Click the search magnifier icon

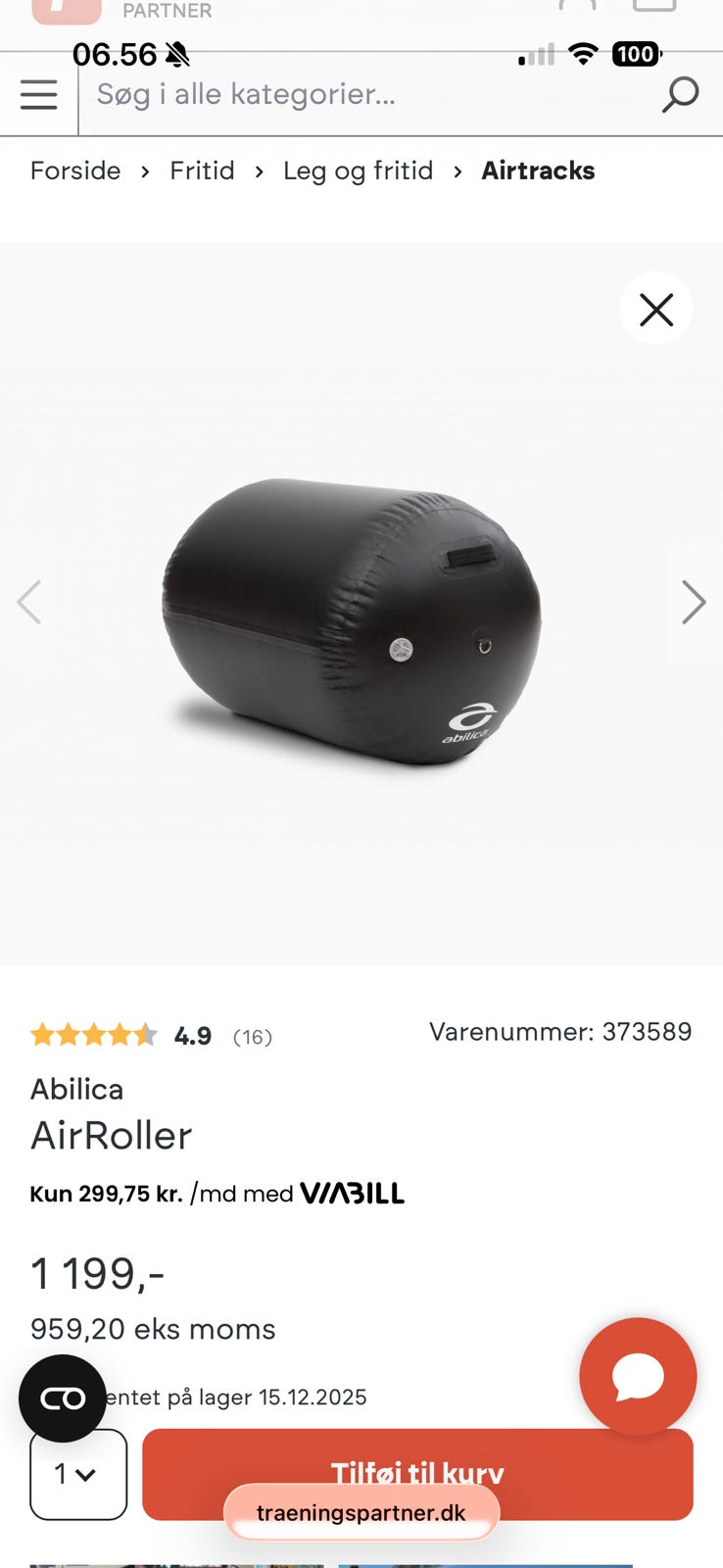(680, 94)
